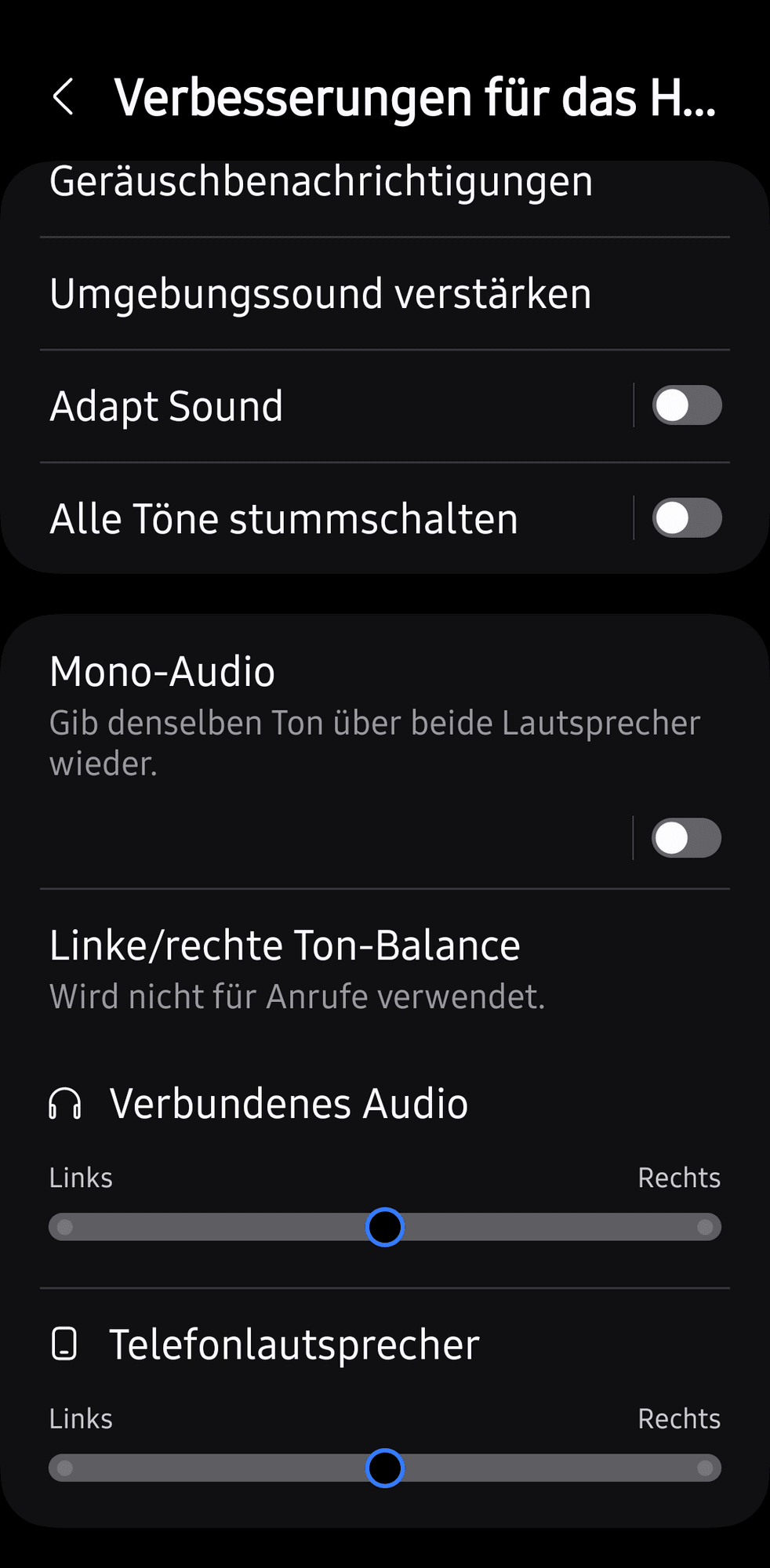The width and height of the screenshot is (770, 1568).
Task: Open Geräuschbenachrichtigungen settings
Action: coord(321,183)
